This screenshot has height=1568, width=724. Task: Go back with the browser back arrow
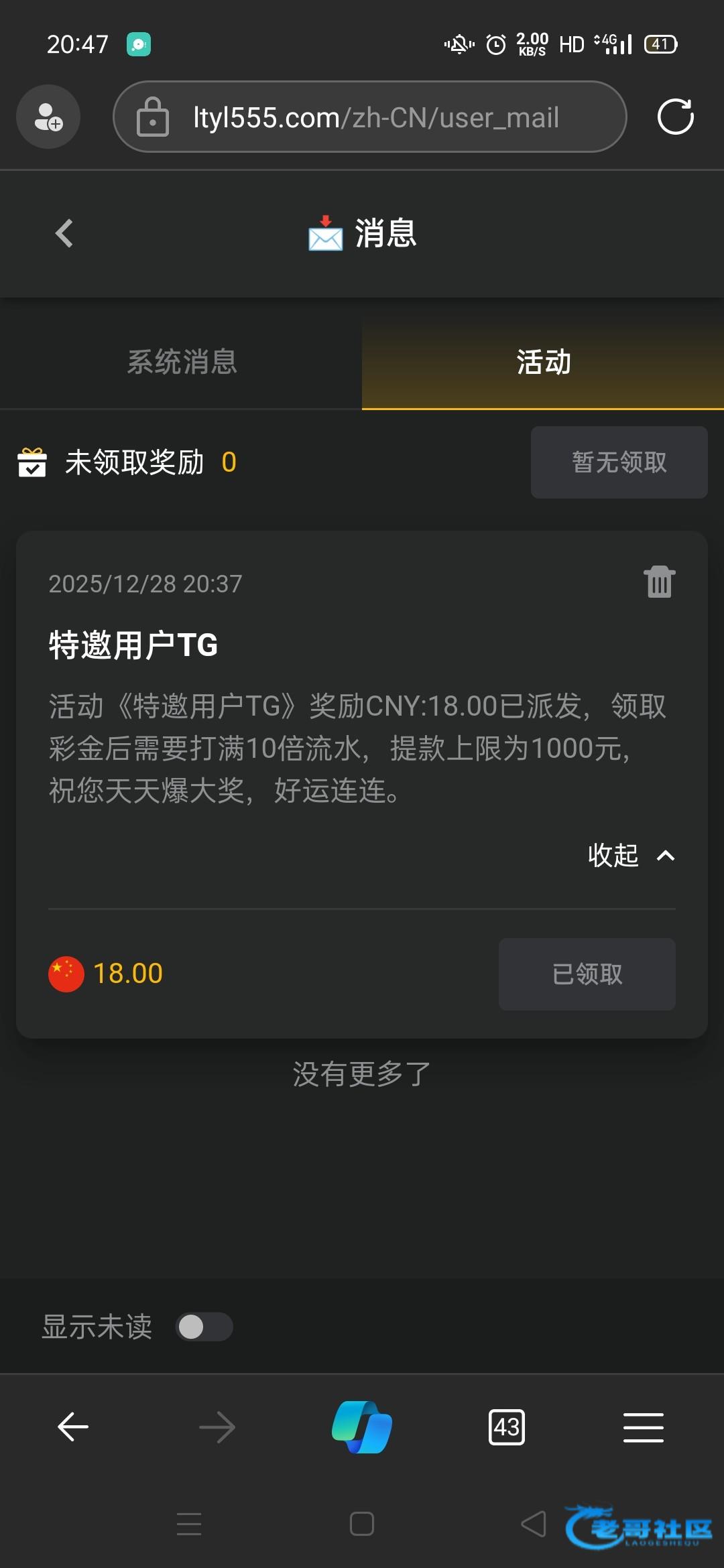pyautogui.click(x=73, y=1427)
